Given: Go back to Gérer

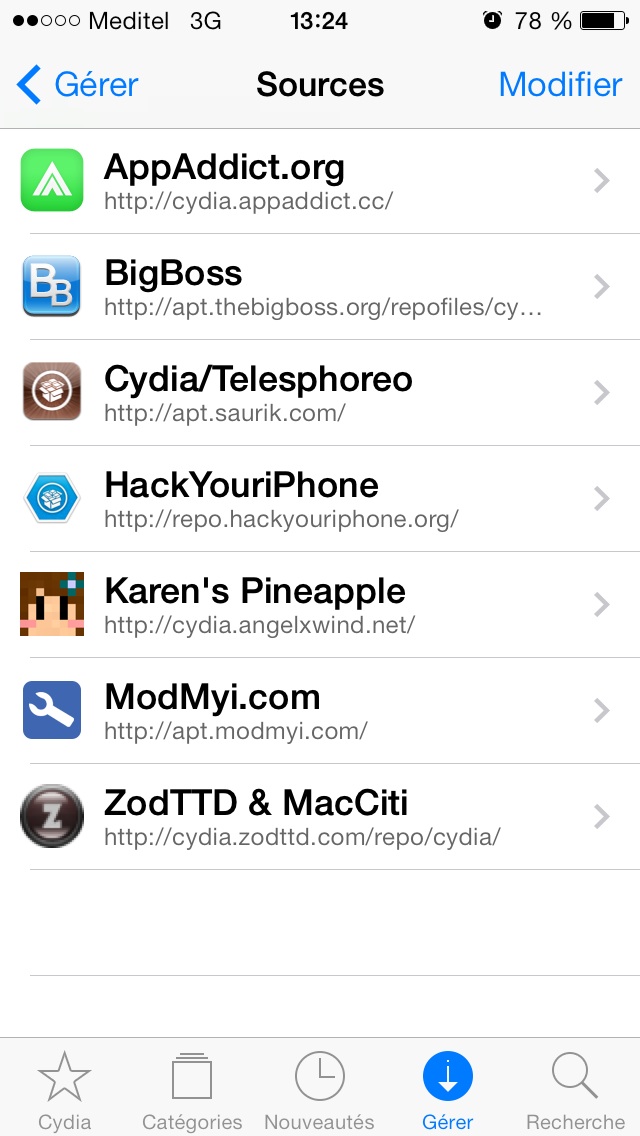Looking at the screenshot, I should 78,85.
